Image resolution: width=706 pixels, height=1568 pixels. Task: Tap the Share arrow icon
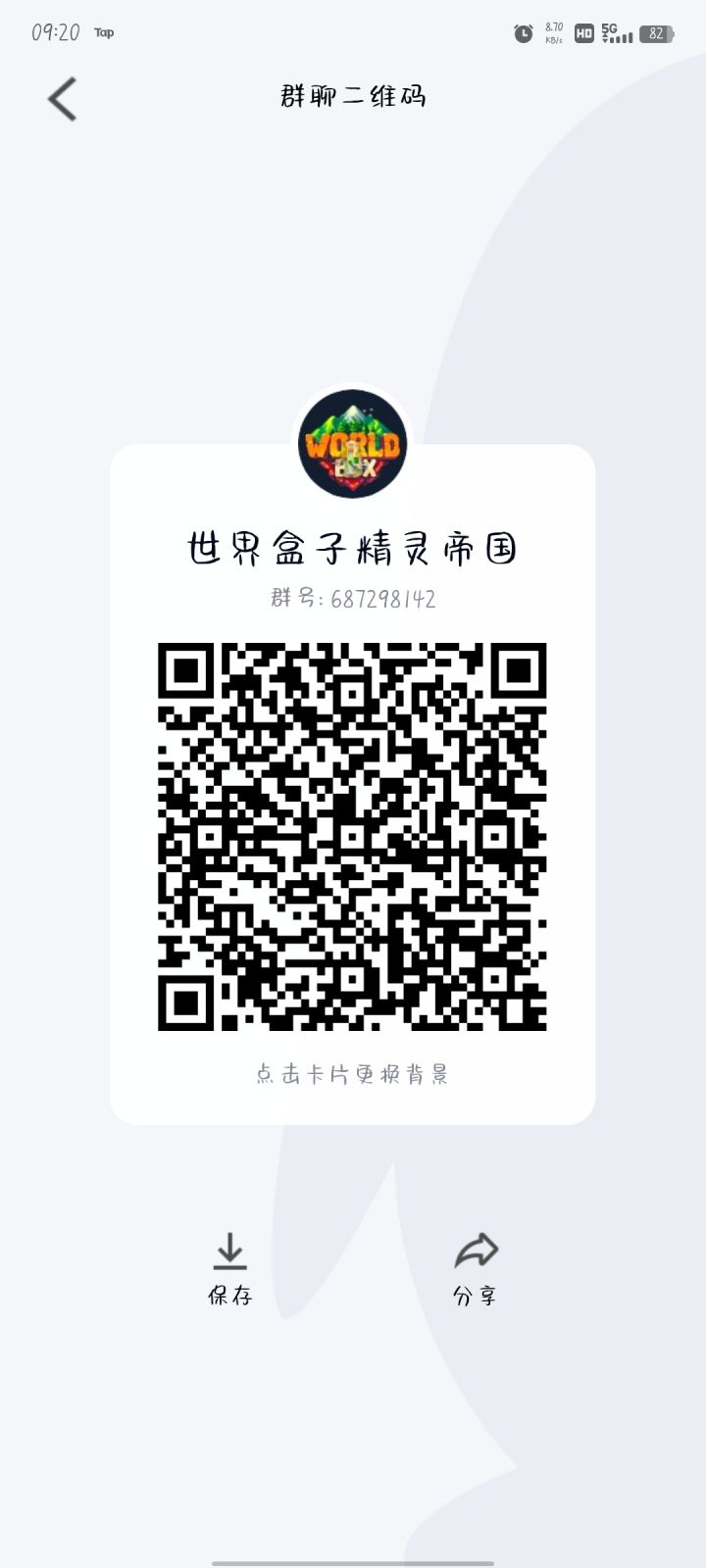click(477, 1251)
